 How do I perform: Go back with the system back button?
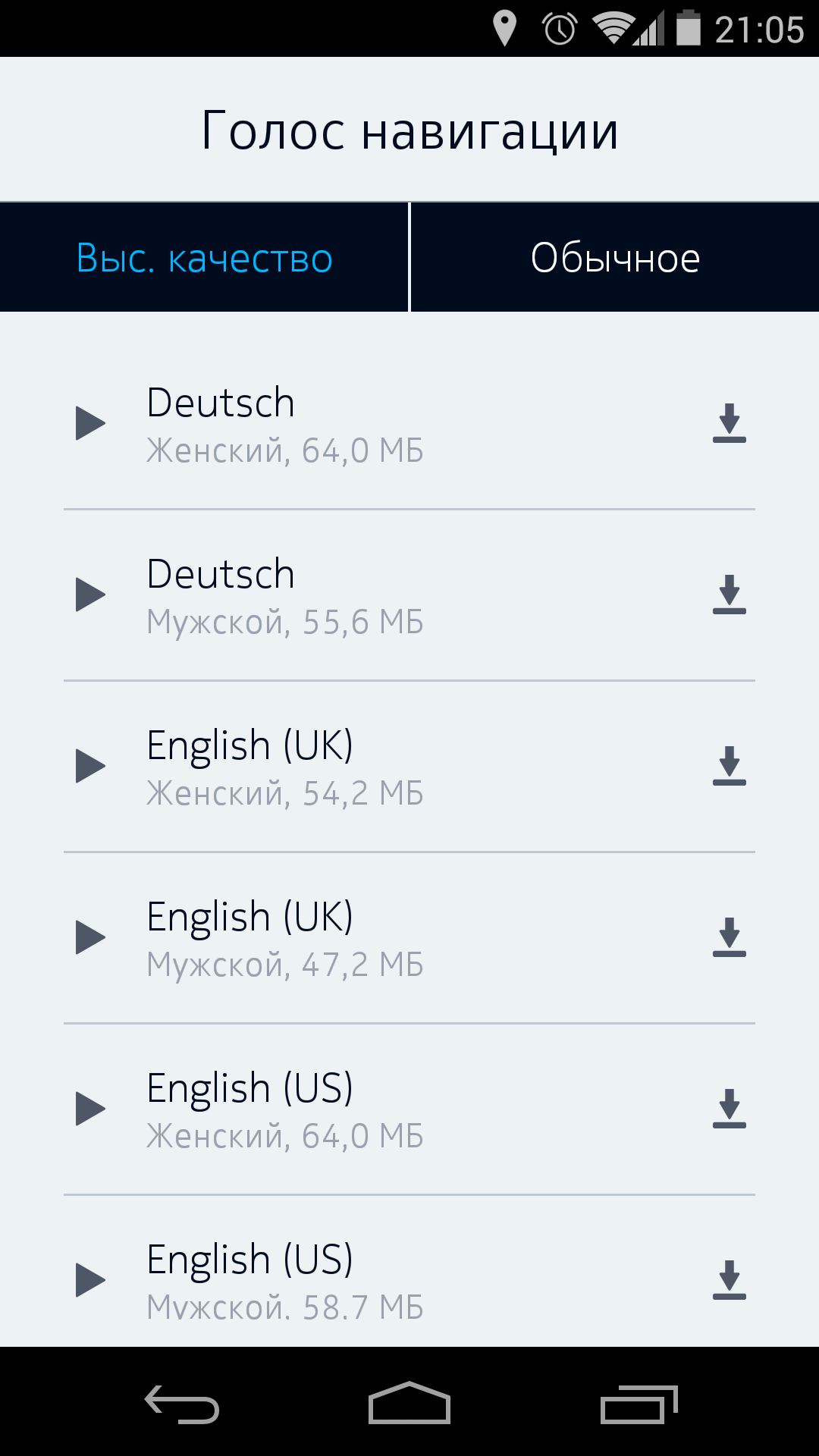(182, 1404)
